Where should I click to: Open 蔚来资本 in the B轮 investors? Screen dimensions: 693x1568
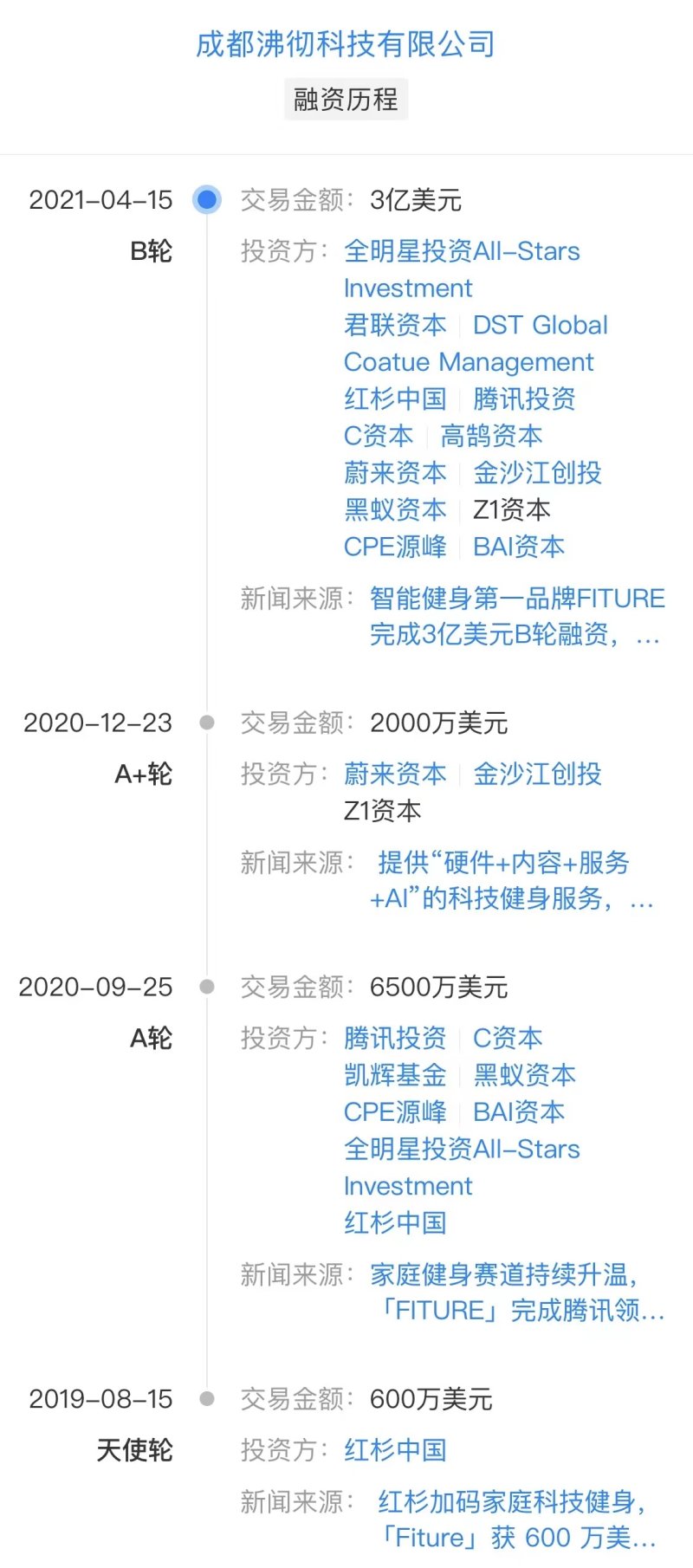tap(395, 473)
